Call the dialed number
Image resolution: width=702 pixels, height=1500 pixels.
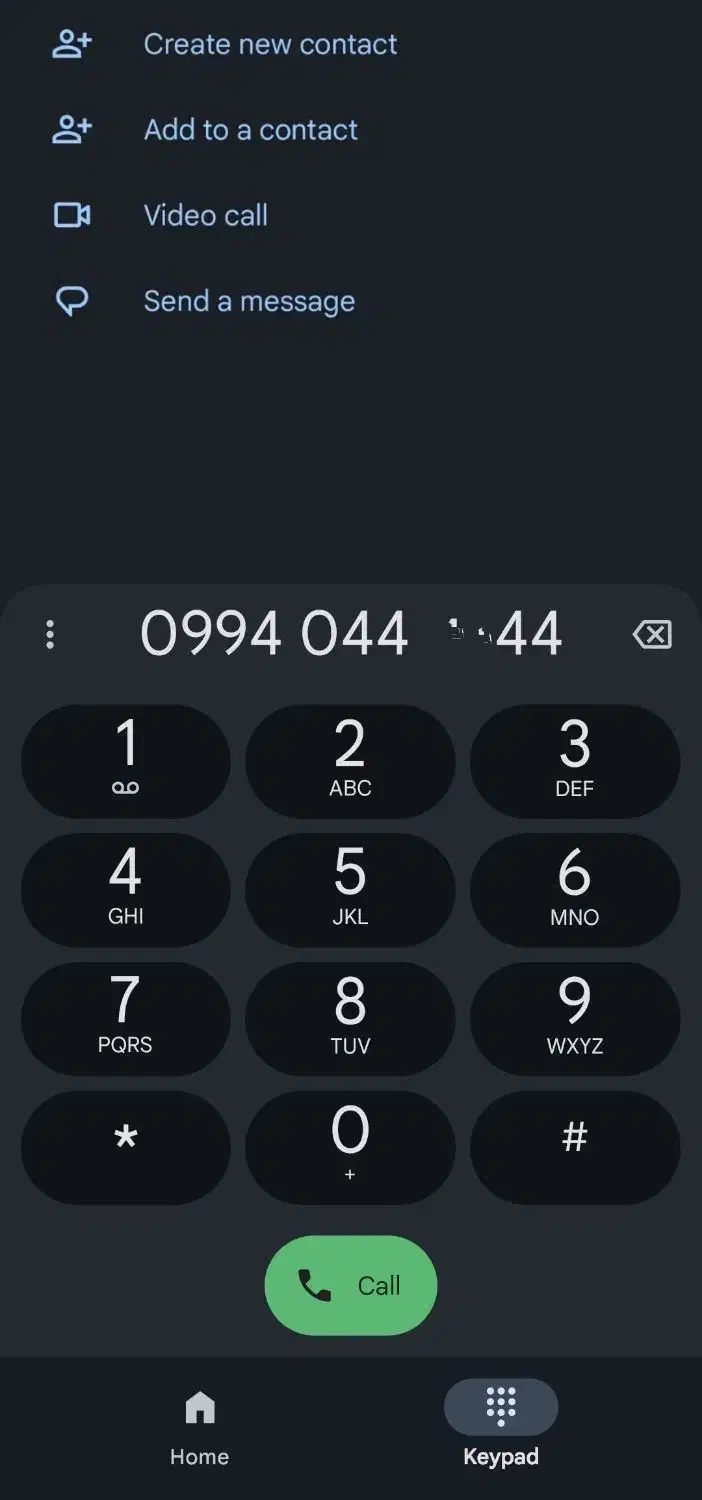coord(351,1285)
